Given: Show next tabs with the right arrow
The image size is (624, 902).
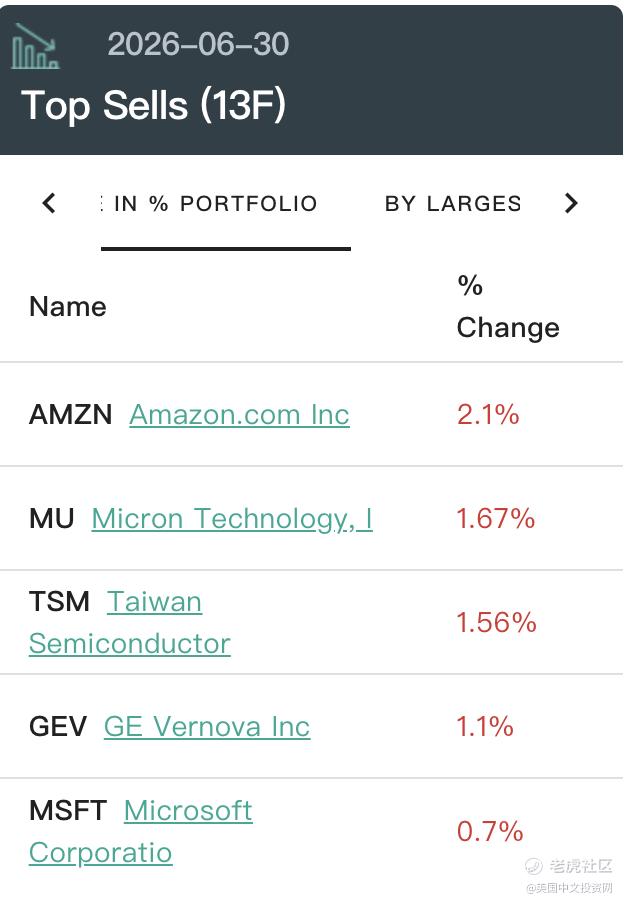Looking at the screenshot, I should click(571, 203).
